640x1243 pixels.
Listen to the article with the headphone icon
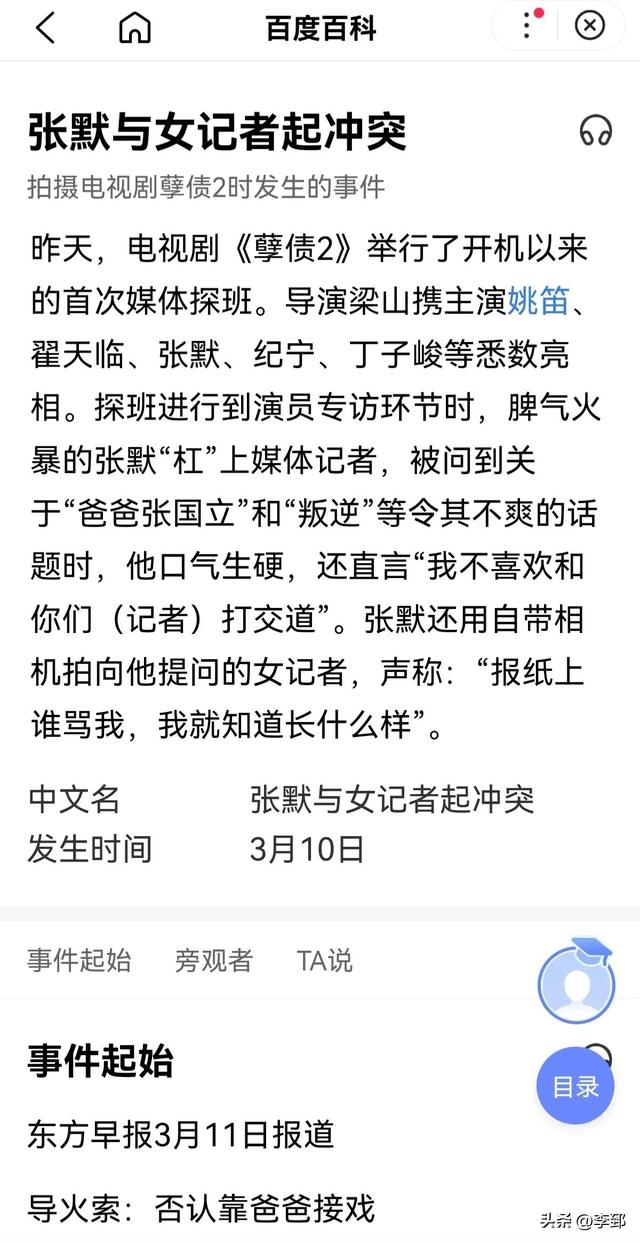[596, 130]
